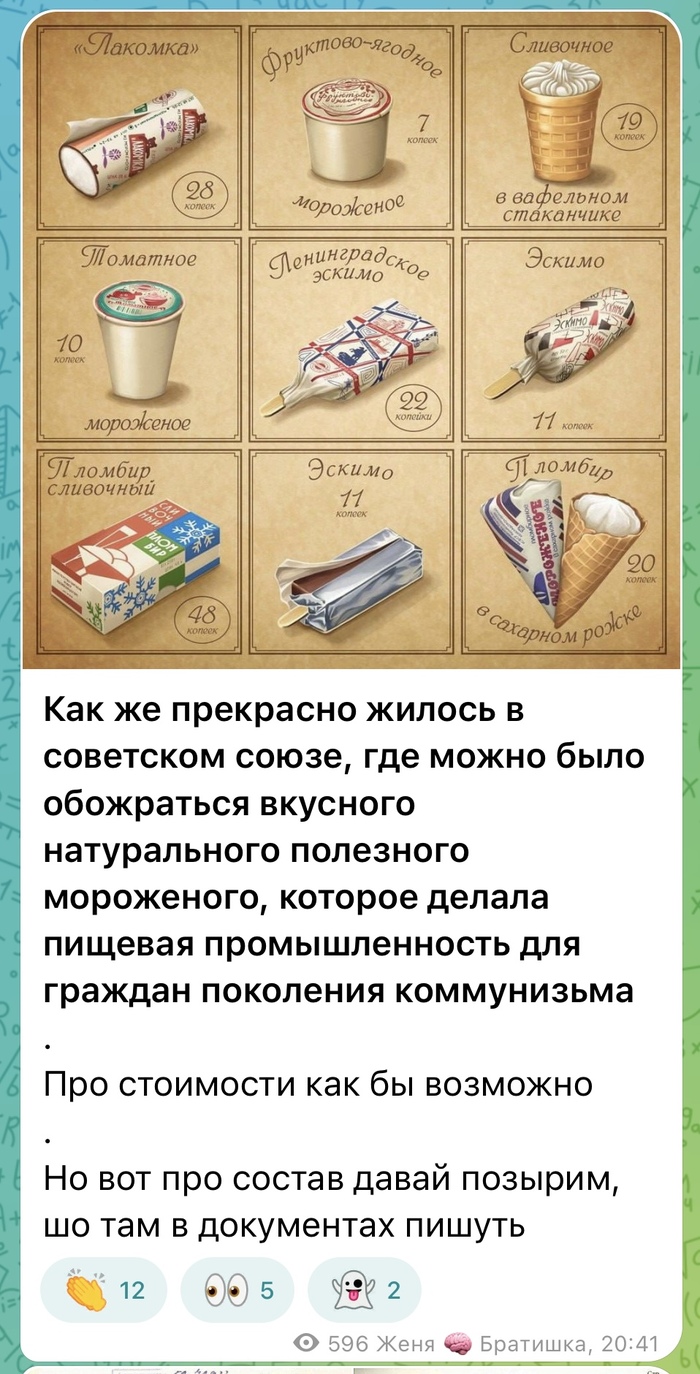This screenshot has width=700, height=1374.
Task: Open the Soviet ice cream image
Action: pyautogui.click(x=350, y=340)
